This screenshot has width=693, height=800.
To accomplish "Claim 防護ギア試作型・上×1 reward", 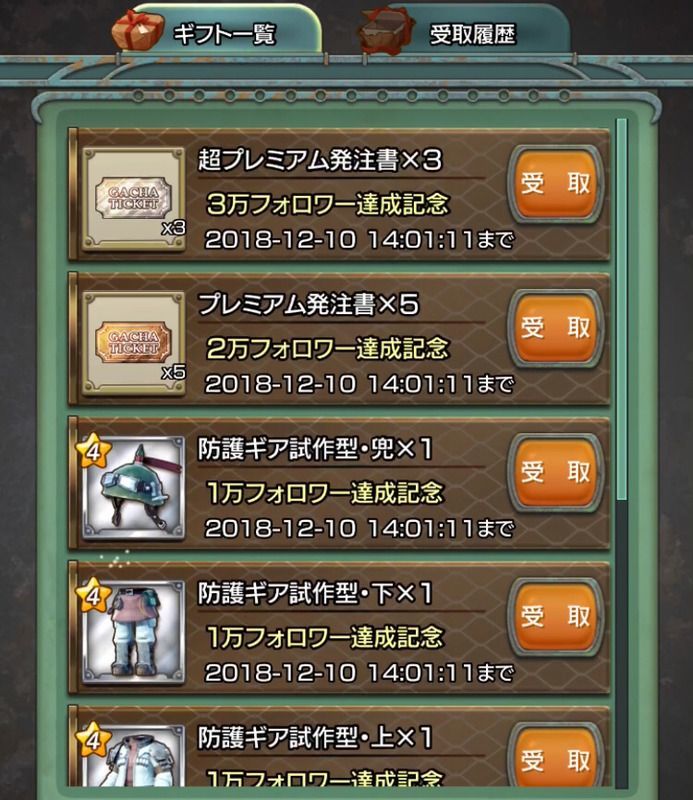I will [x=556, y=755].
